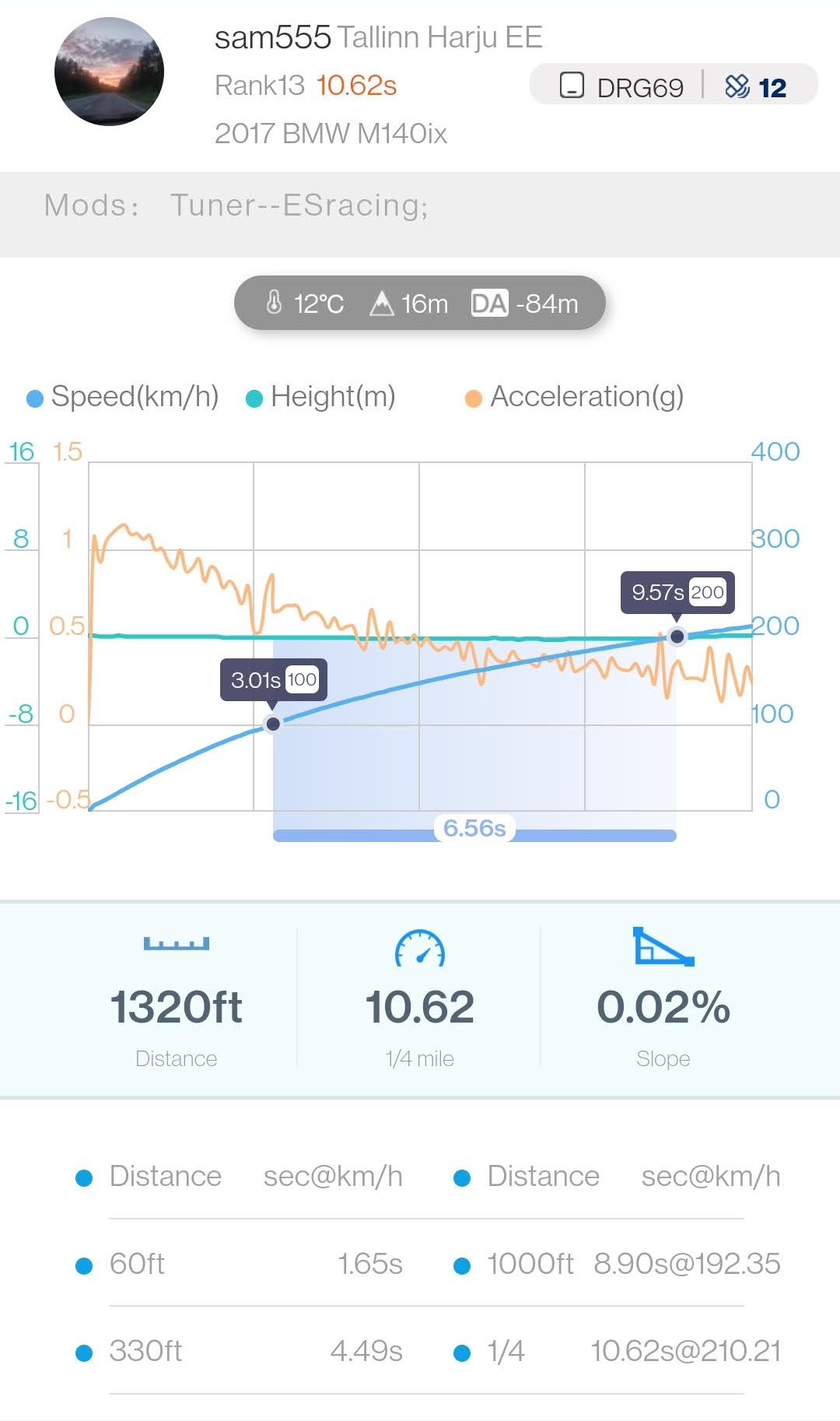Click the sam555 username
840x1421 pixels.
pyautogui.click(x=273, y=37)
